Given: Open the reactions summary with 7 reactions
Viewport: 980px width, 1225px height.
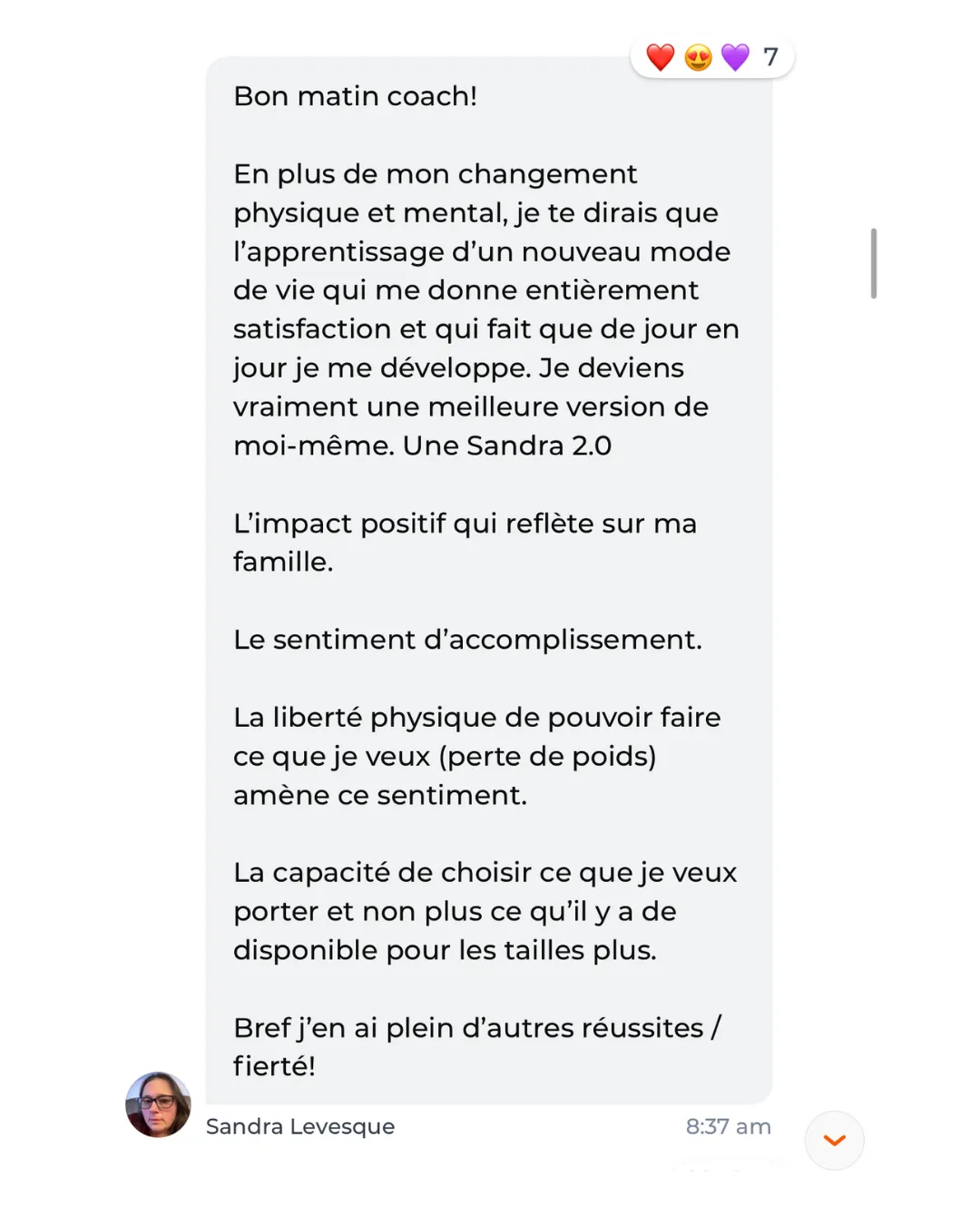Looking at the screenshot, I should [x=712, y=57].
